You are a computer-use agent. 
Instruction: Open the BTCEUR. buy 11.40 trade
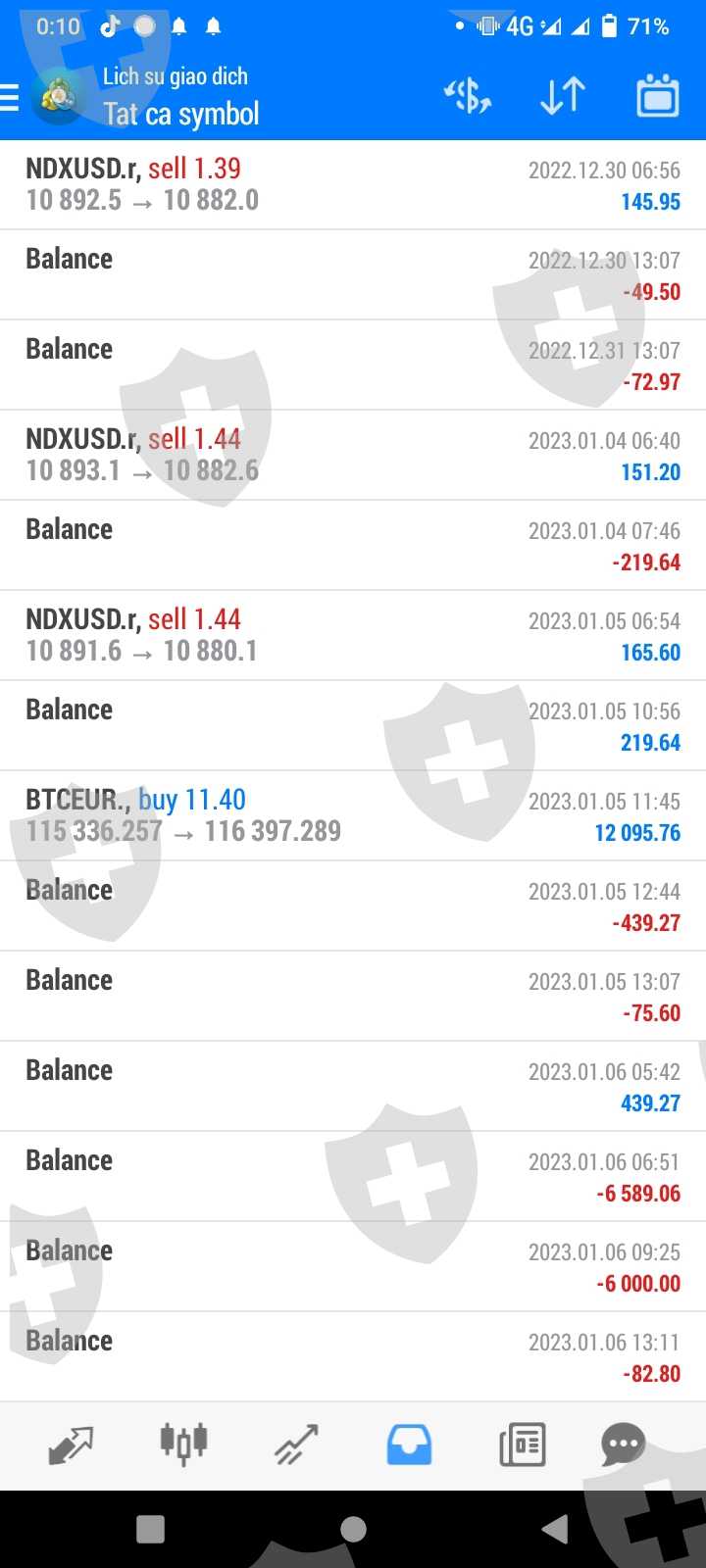[x=353, y=816]
